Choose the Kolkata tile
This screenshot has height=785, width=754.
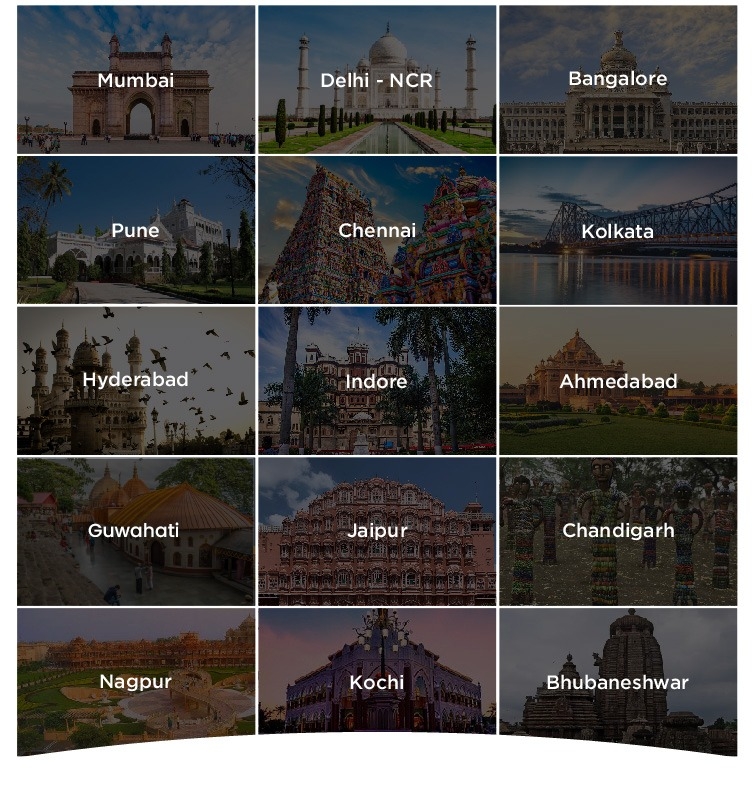(x=618, y=230)
